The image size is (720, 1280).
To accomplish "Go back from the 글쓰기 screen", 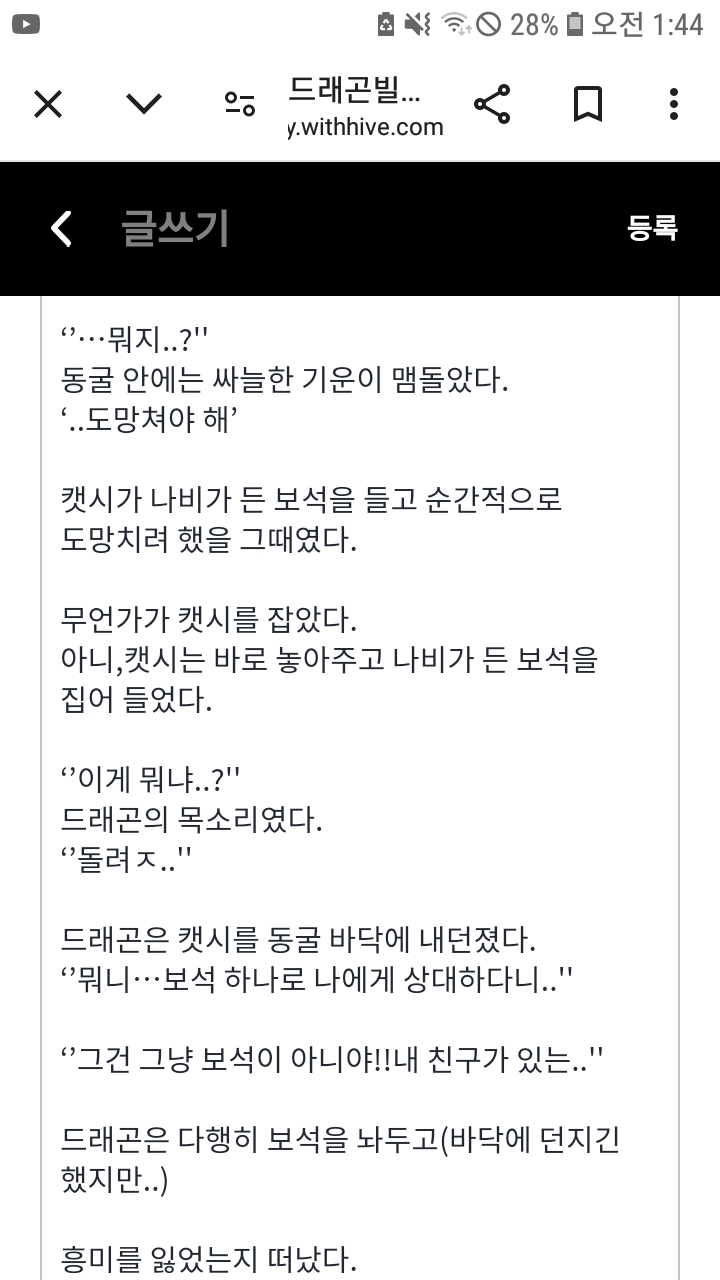I will pyautogui.click(x=62, y=228).
